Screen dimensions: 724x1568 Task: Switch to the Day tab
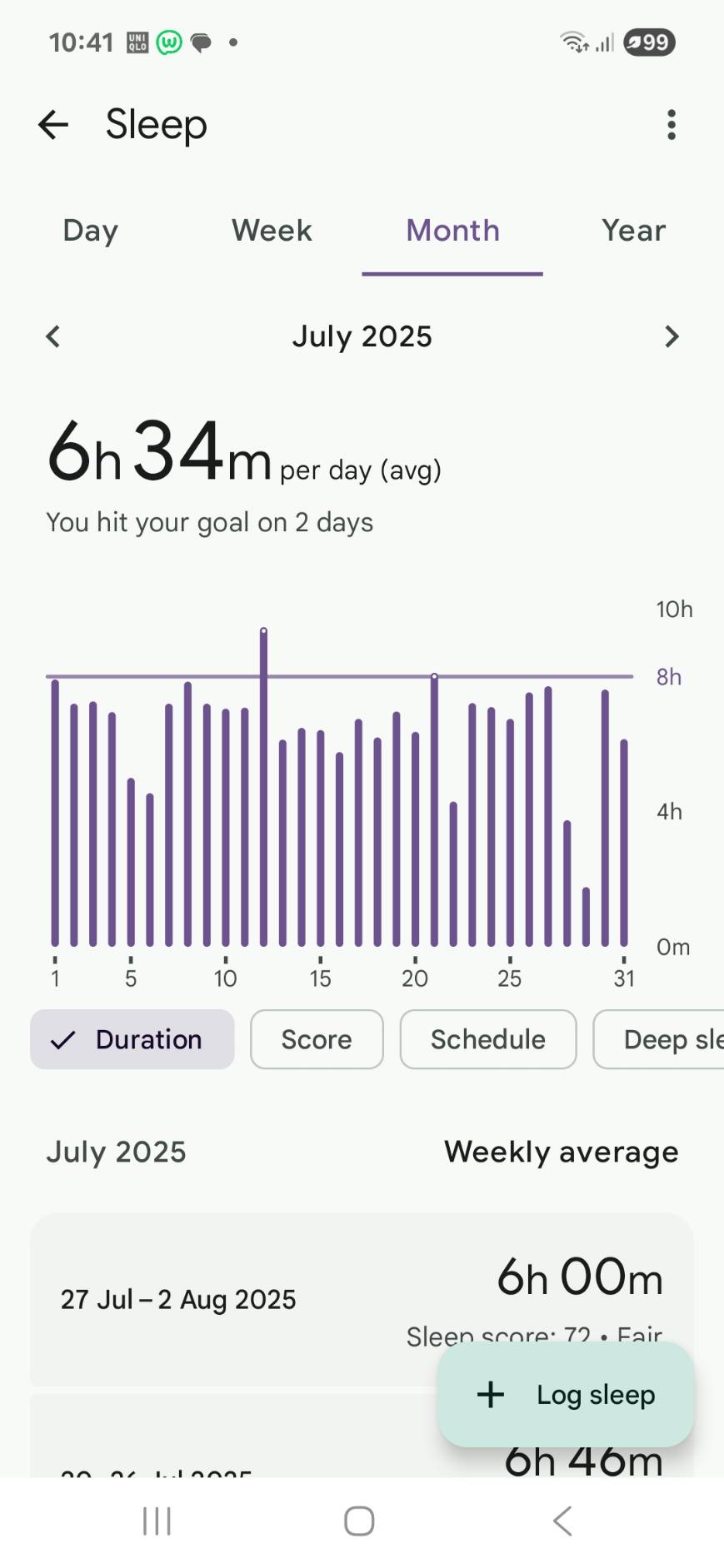tap(91, 231)
